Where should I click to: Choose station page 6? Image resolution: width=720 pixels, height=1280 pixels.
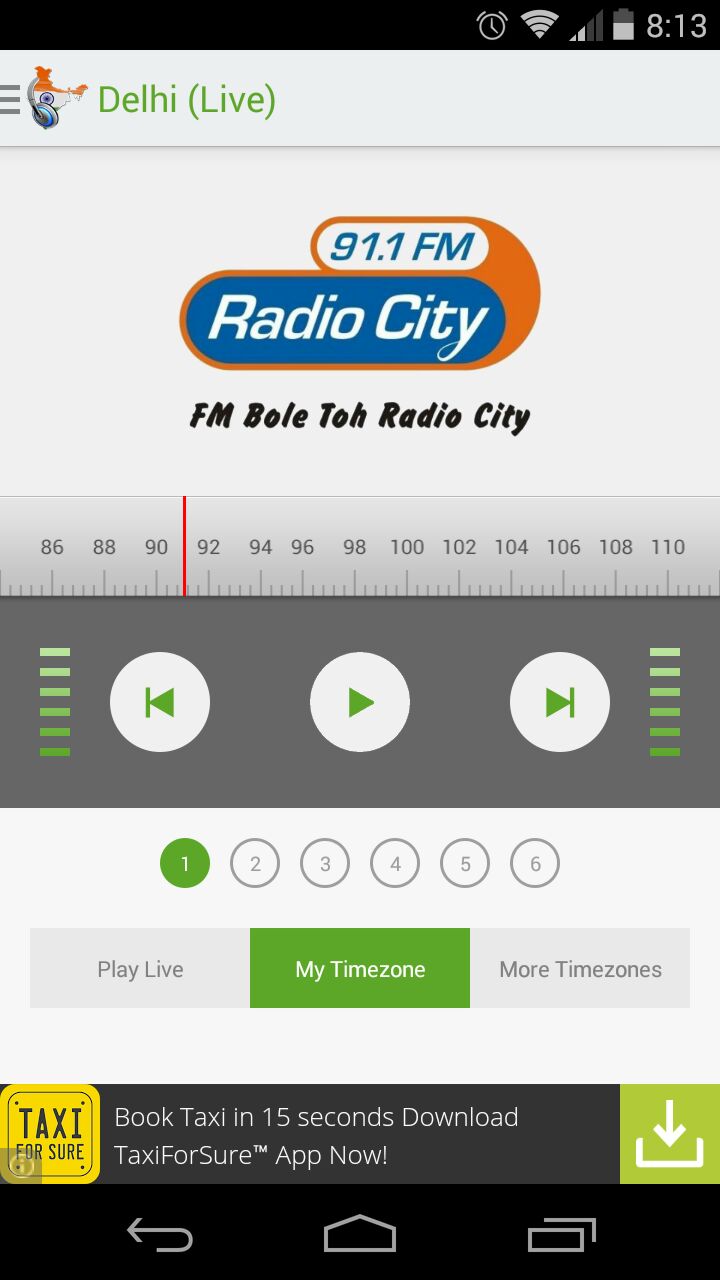click(x=535, y=863)
